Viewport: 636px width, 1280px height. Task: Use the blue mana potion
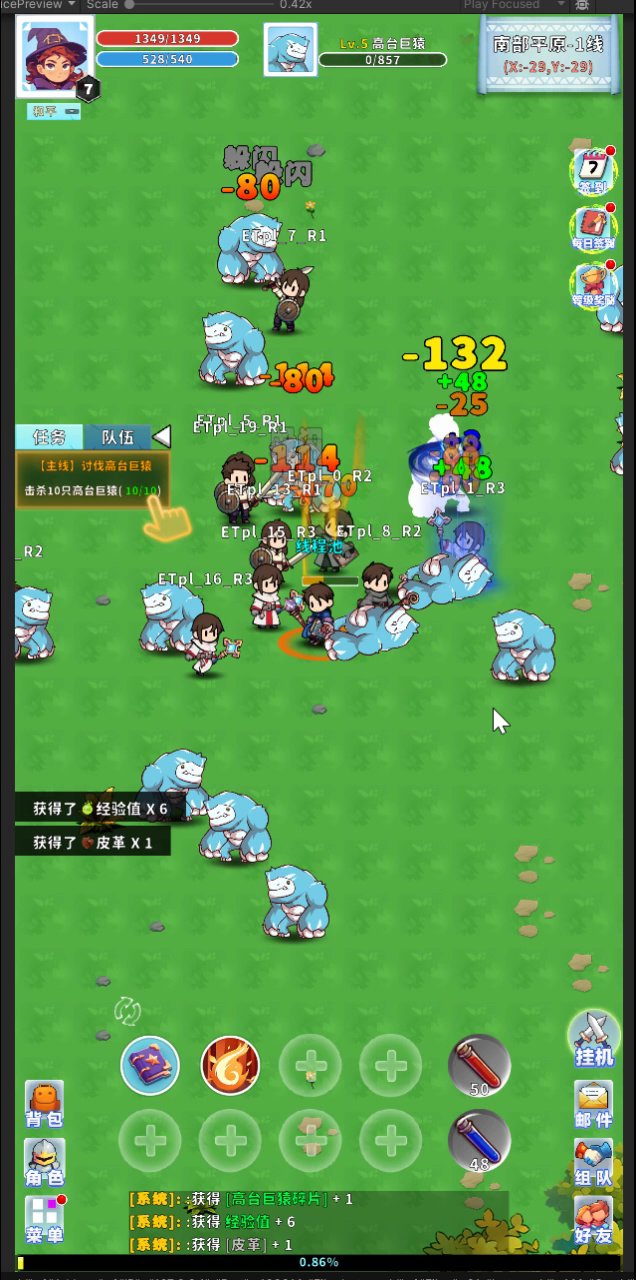click(x=479, y=1138)
